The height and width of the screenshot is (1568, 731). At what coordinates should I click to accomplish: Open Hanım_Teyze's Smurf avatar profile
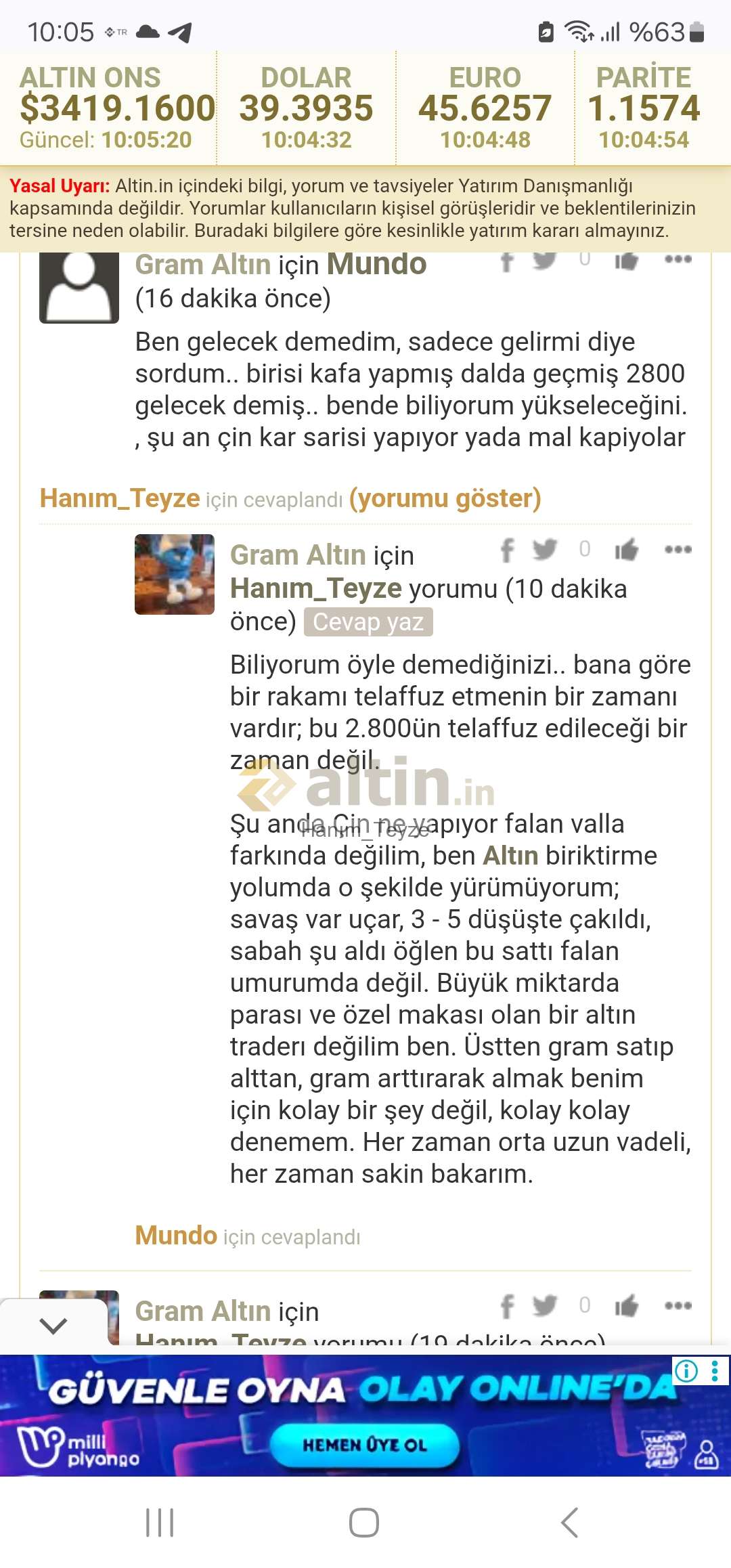[175, 574]
